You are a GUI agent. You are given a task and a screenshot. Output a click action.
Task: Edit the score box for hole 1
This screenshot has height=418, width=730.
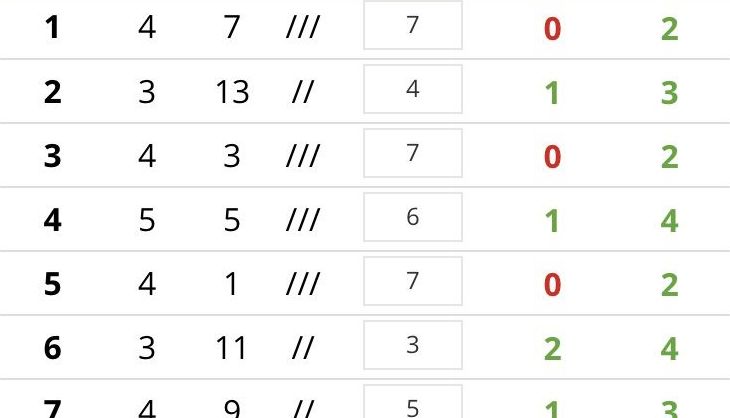(412, 25)
